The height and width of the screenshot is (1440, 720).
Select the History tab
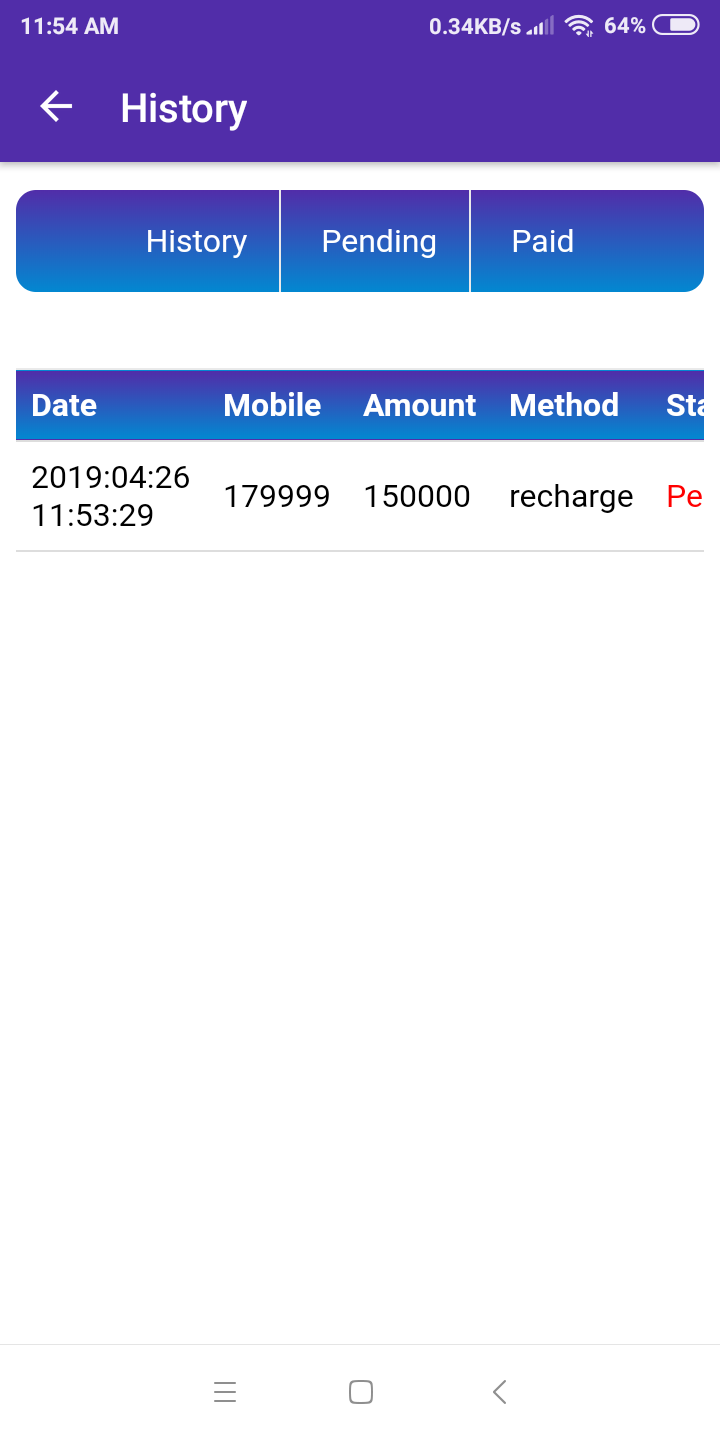(196, 241)
